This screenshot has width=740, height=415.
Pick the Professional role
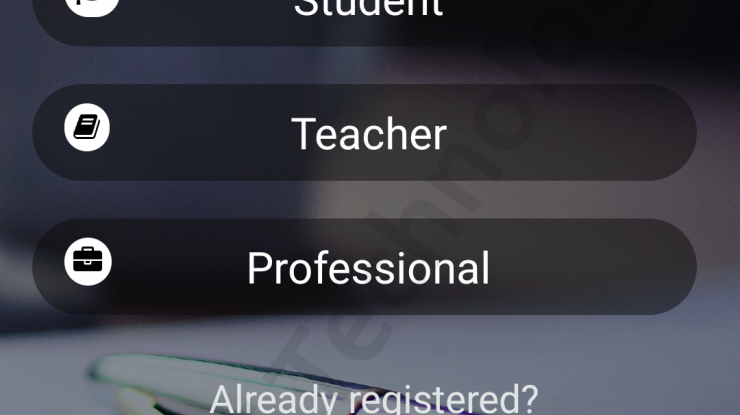pos(366,268)
